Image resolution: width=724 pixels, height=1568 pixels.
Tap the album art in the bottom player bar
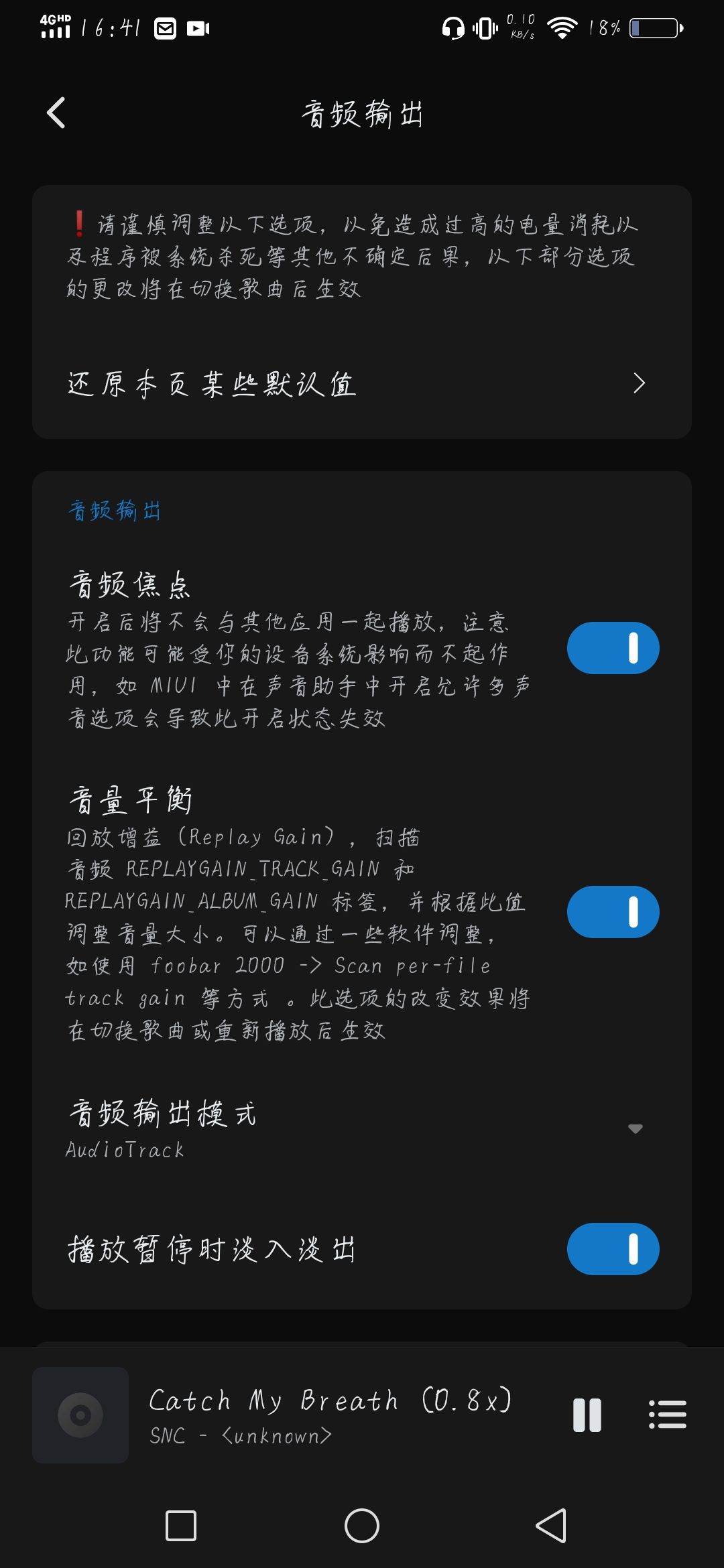coord(82,1414)
